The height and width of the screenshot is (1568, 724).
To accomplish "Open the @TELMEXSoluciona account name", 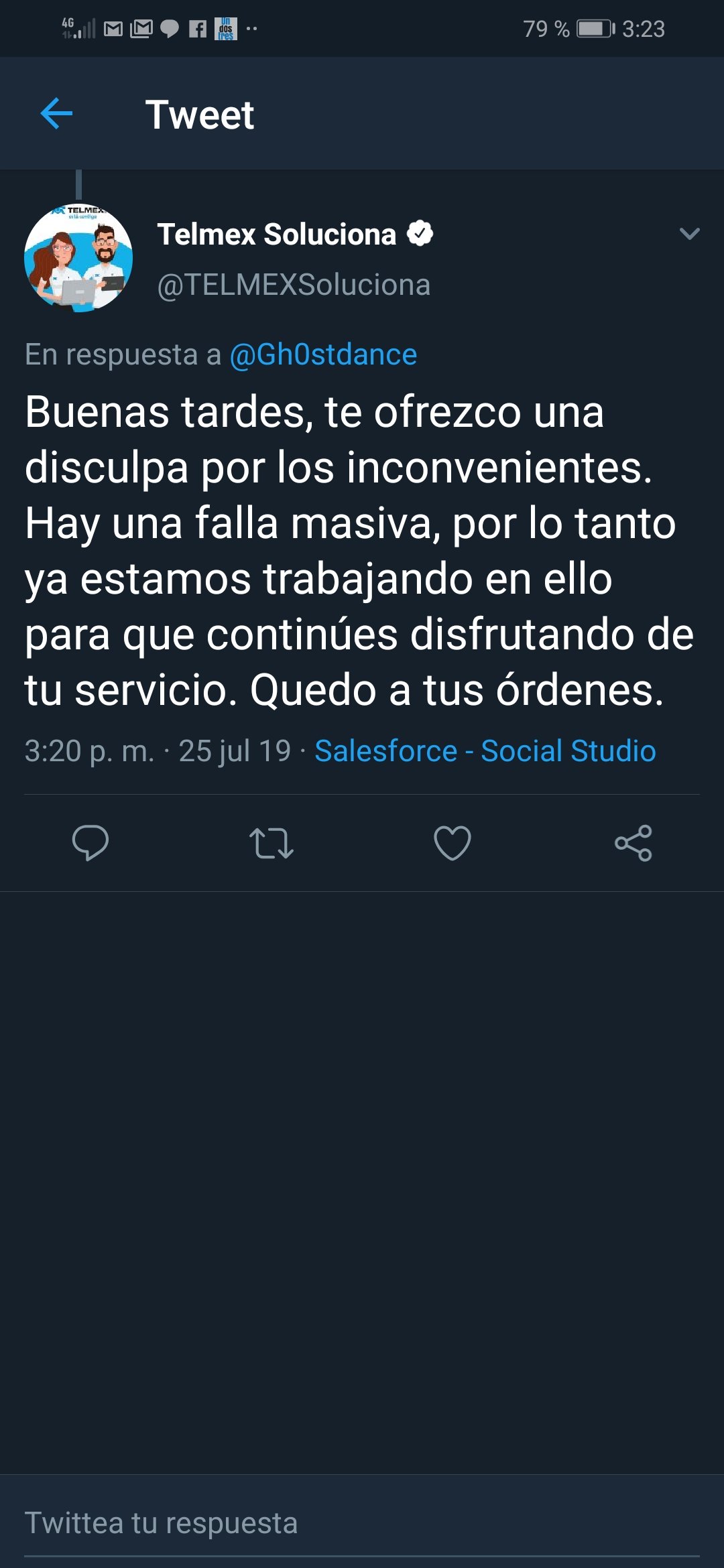I will (x=294, y=285).
